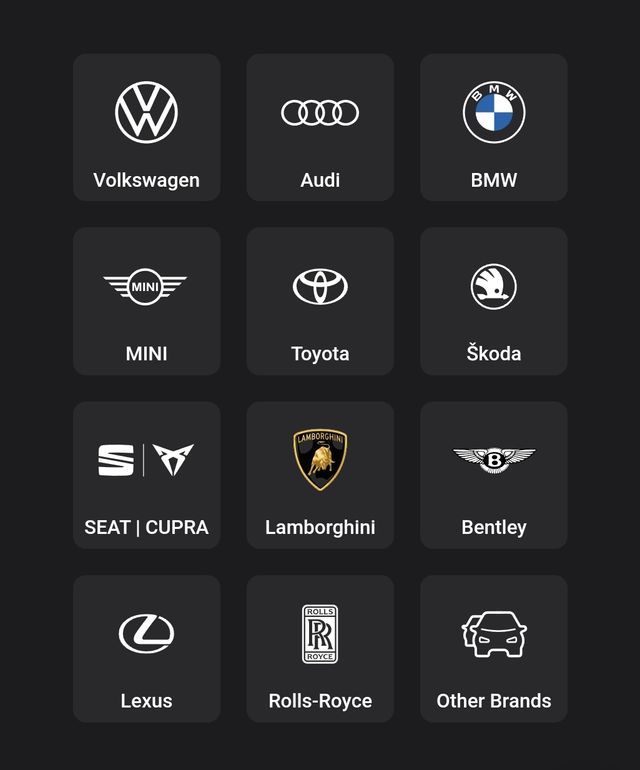Tap the MINI brand tile
The image size is (640, 770).
pos(146,301)
